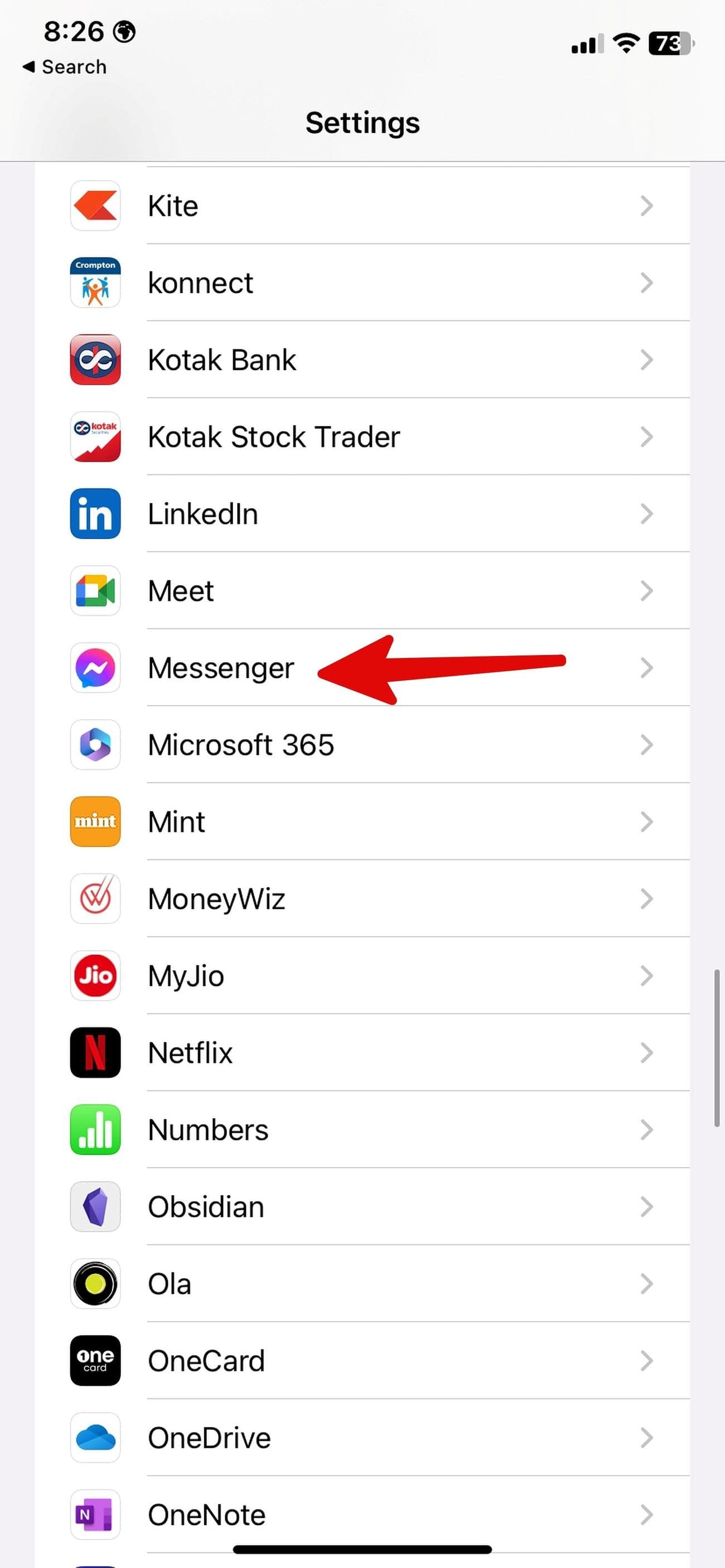The image size is (725, 1568).
Task: Tap the OneNote app icon
Action: click(95, 1515)
